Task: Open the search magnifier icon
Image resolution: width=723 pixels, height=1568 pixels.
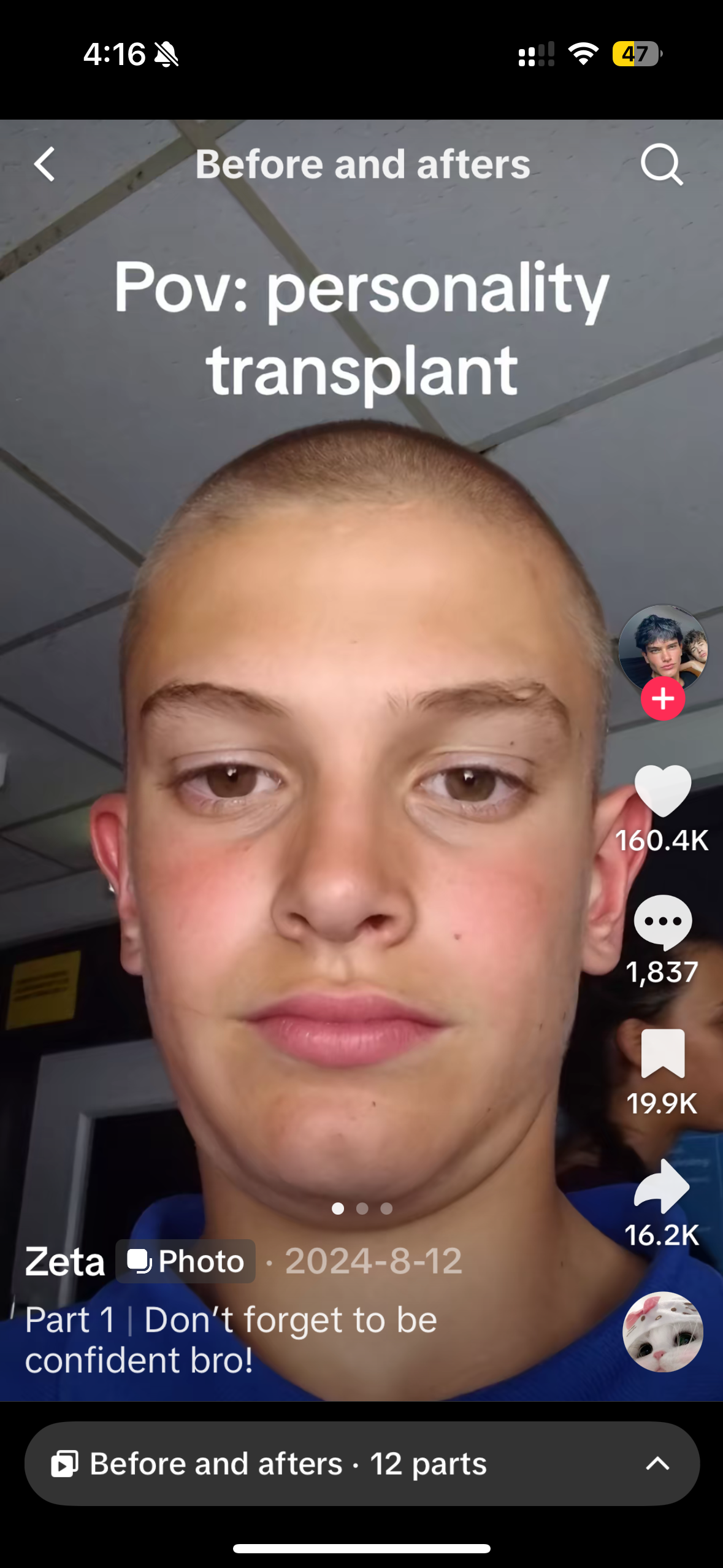Action: (661, 164)
